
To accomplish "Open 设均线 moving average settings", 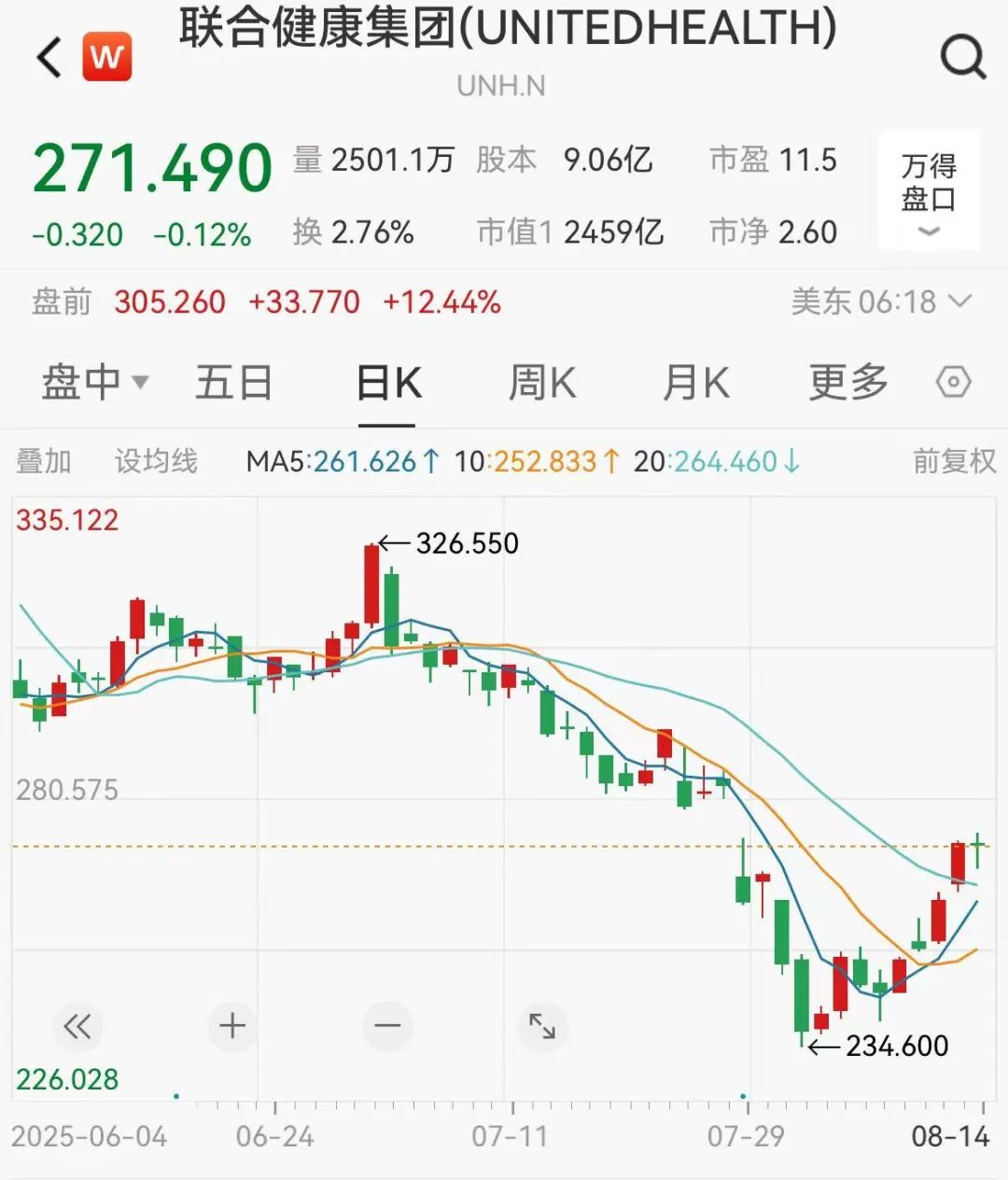I will pyautogui.click(x=156, y=461).
